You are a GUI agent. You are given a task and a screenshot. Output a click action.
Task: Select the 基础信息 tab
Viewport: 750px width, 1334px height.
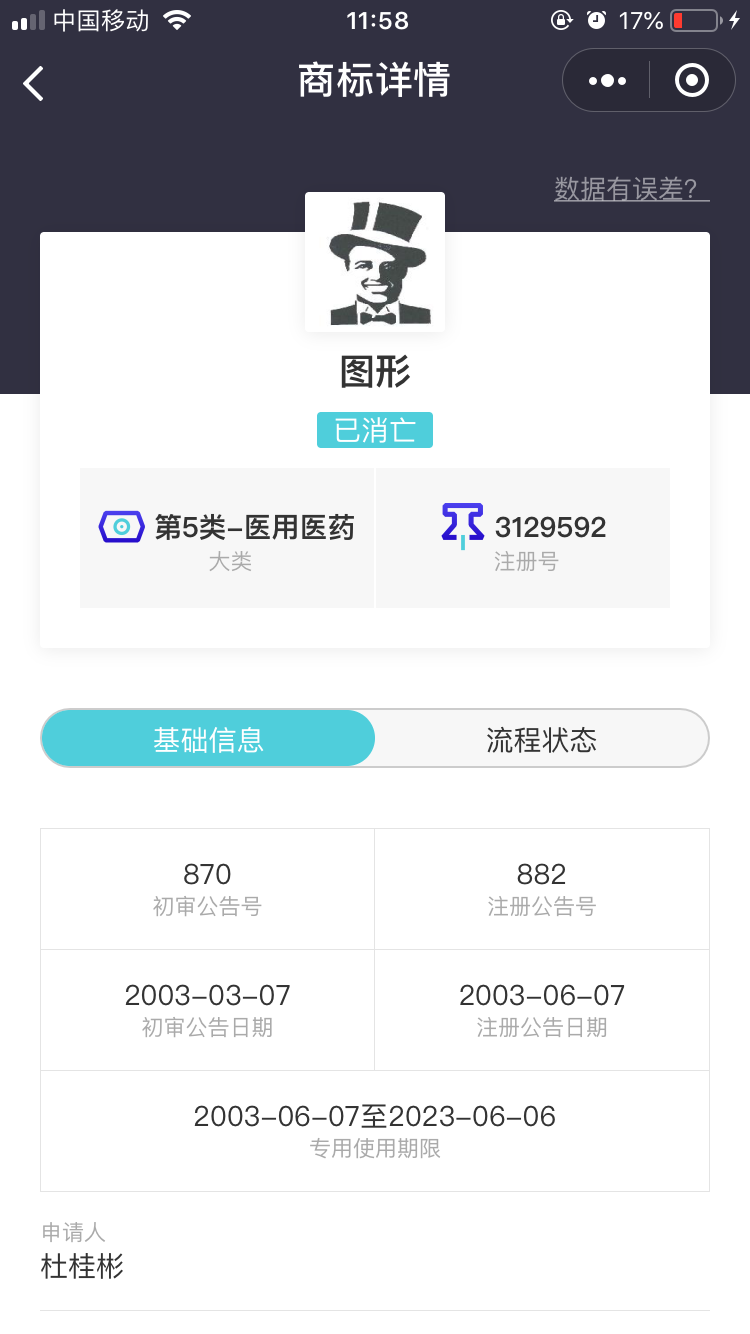(208, 739)
